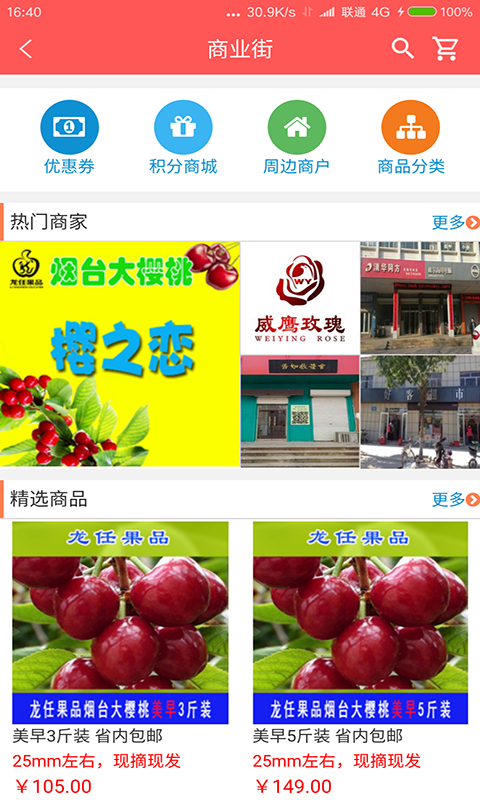480x800 pixels.
Task: Open 优惠券 coupons
Action: tap(69, 138)
